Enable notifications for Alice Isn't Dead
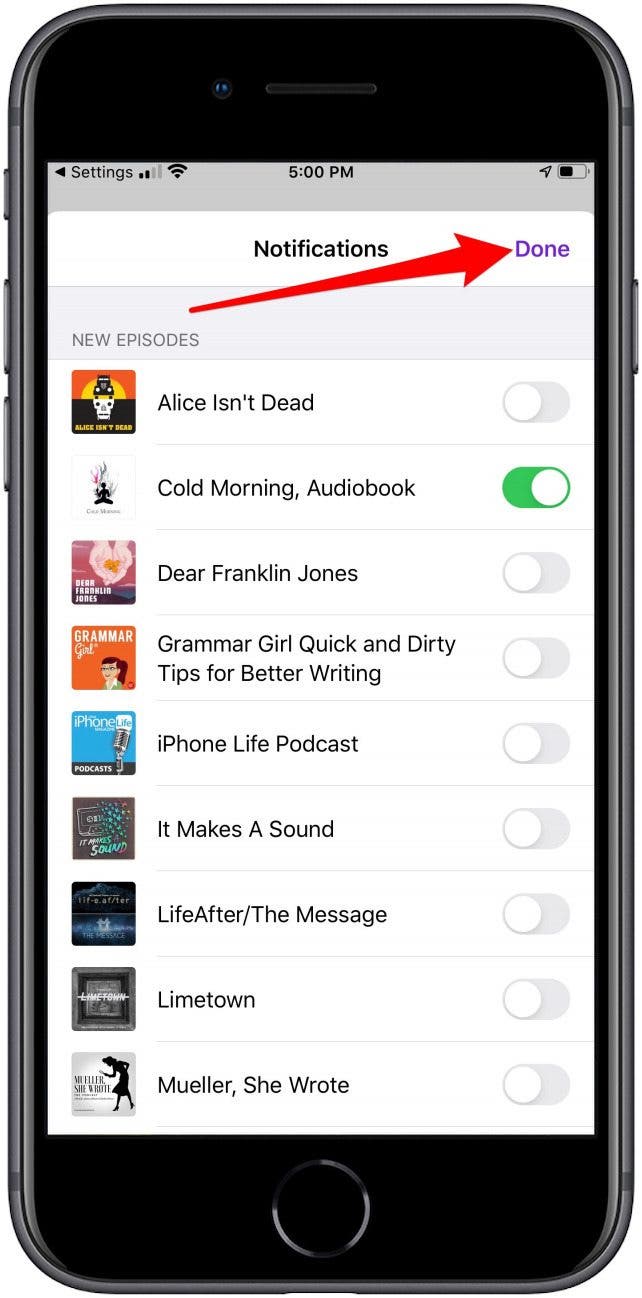 click(x=535, y=403)
